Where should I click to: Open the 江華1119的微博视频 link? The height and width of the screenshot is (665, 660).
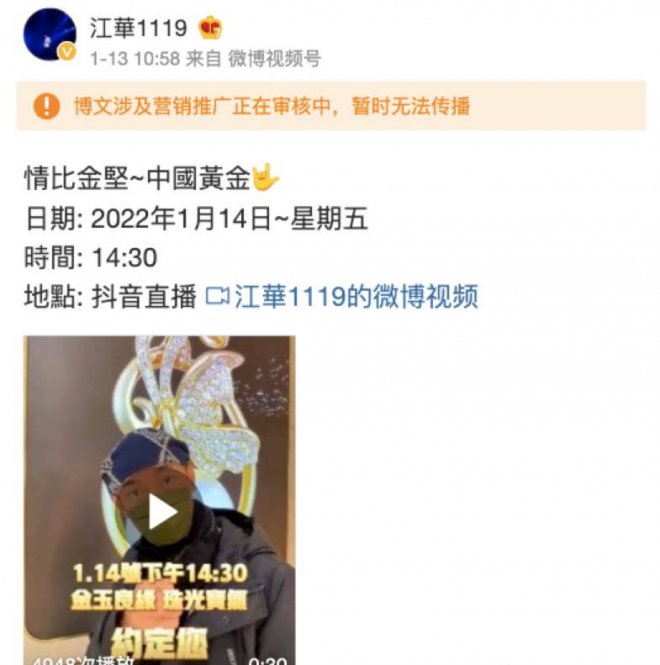pyautogui.click(x=343, y=297)
